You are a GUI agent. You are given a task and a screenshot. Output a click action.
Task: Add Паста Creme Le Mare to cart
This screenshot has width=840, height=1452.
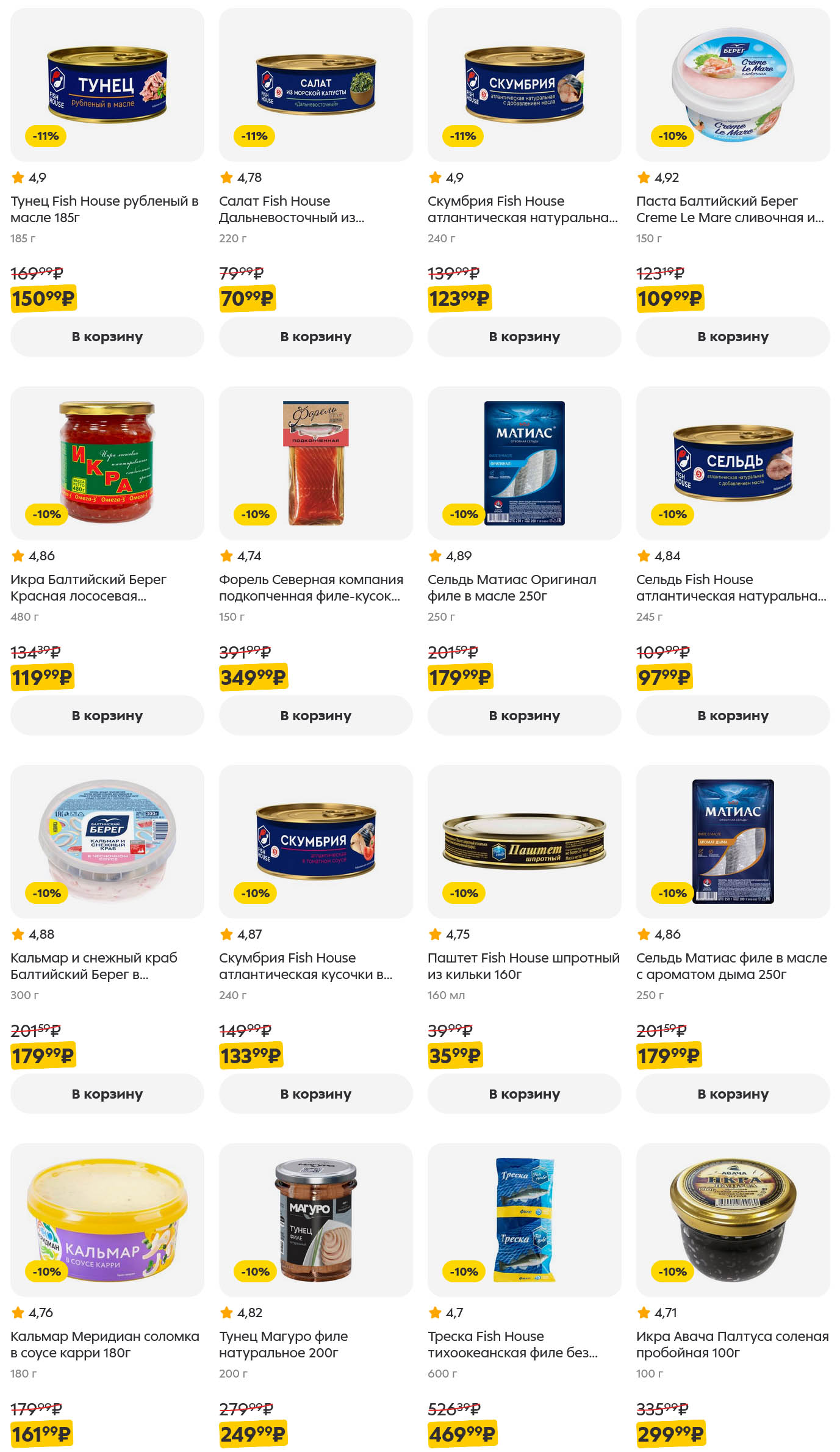tap(733, 337)
